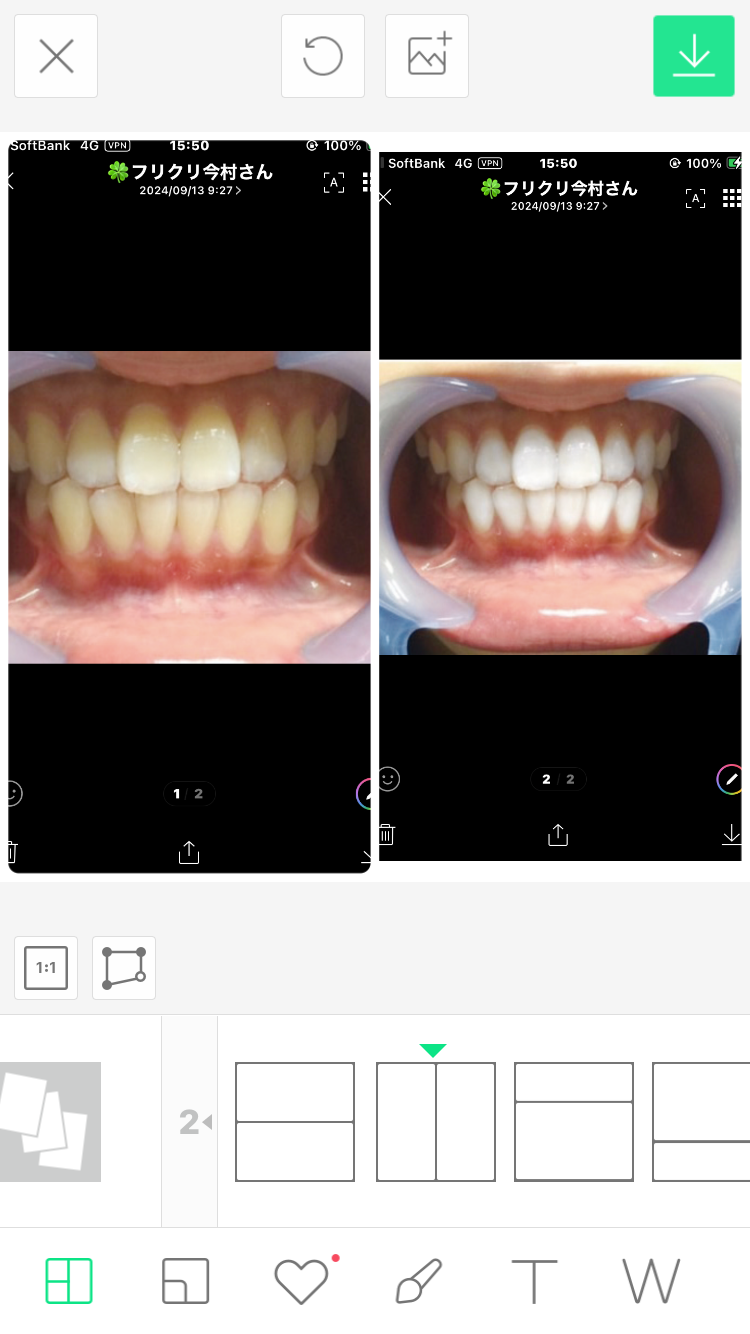Open the W watermark tool
The height and width of the screenshot is (1334, 750).
pyautogui.click(x=651, y=1281)
